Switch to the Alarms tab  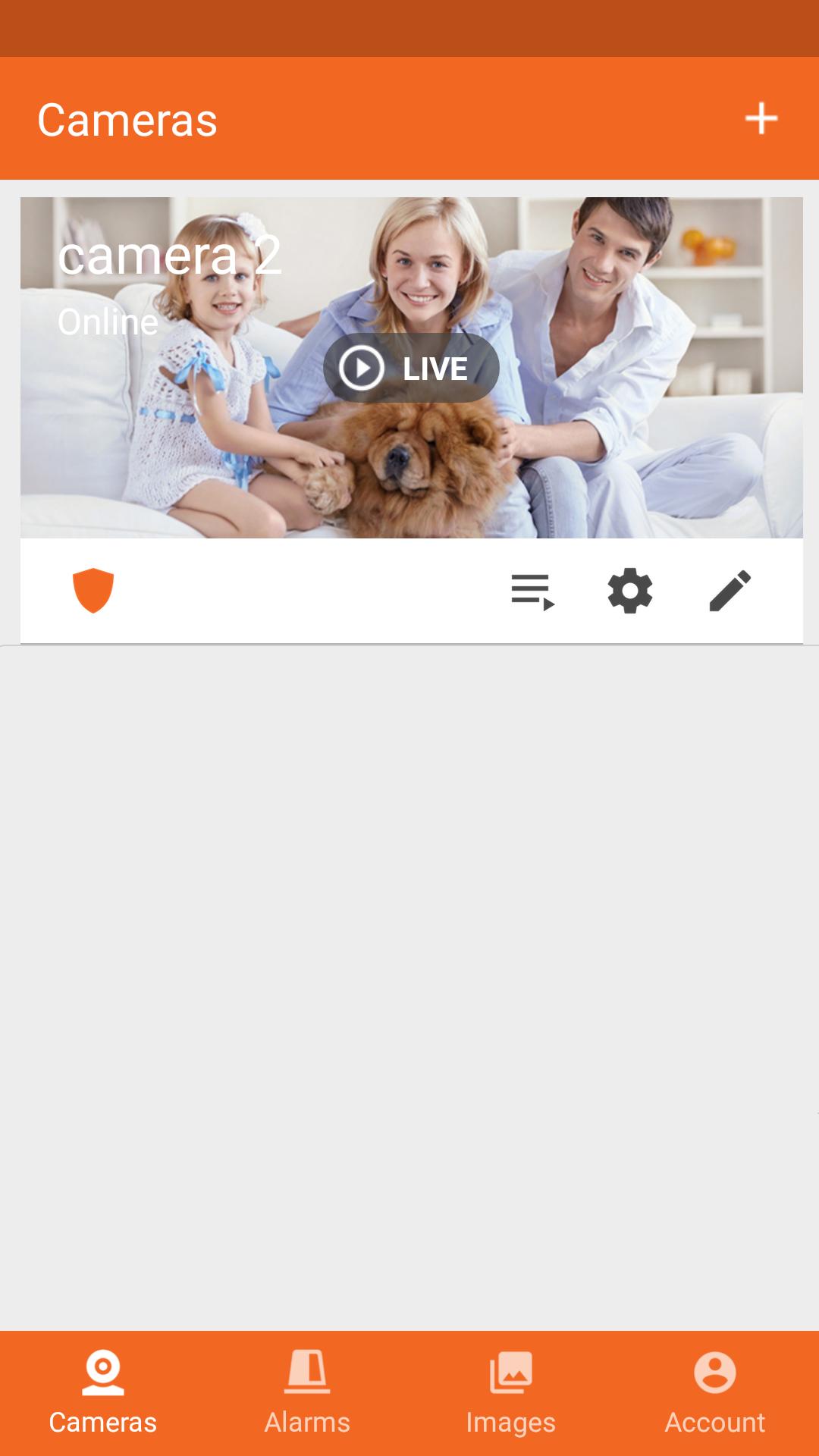pos(307,1394)
